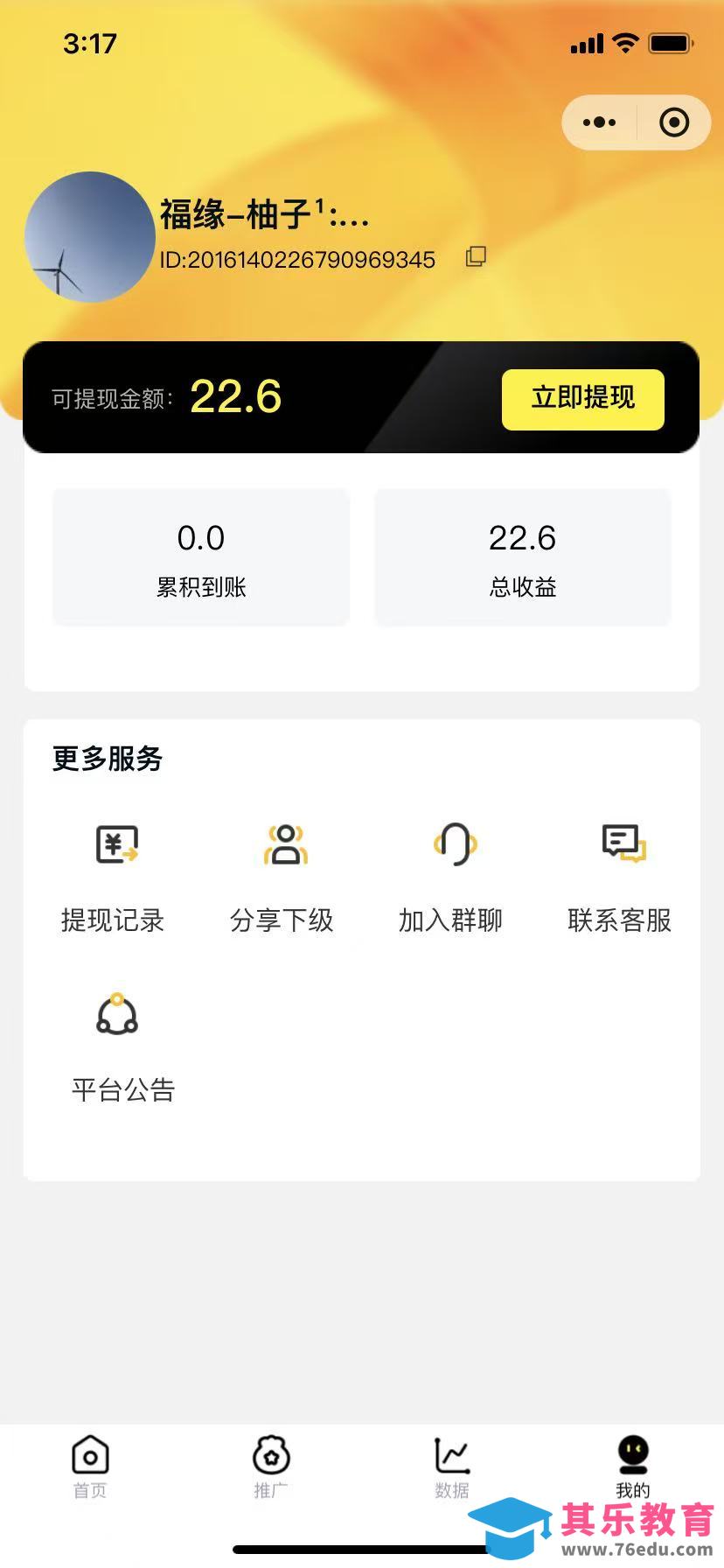The width and height of the screenshot is (724, 1568).
Task: Tap the 平台公告 announcement icon
Action: coord(116,1013)
